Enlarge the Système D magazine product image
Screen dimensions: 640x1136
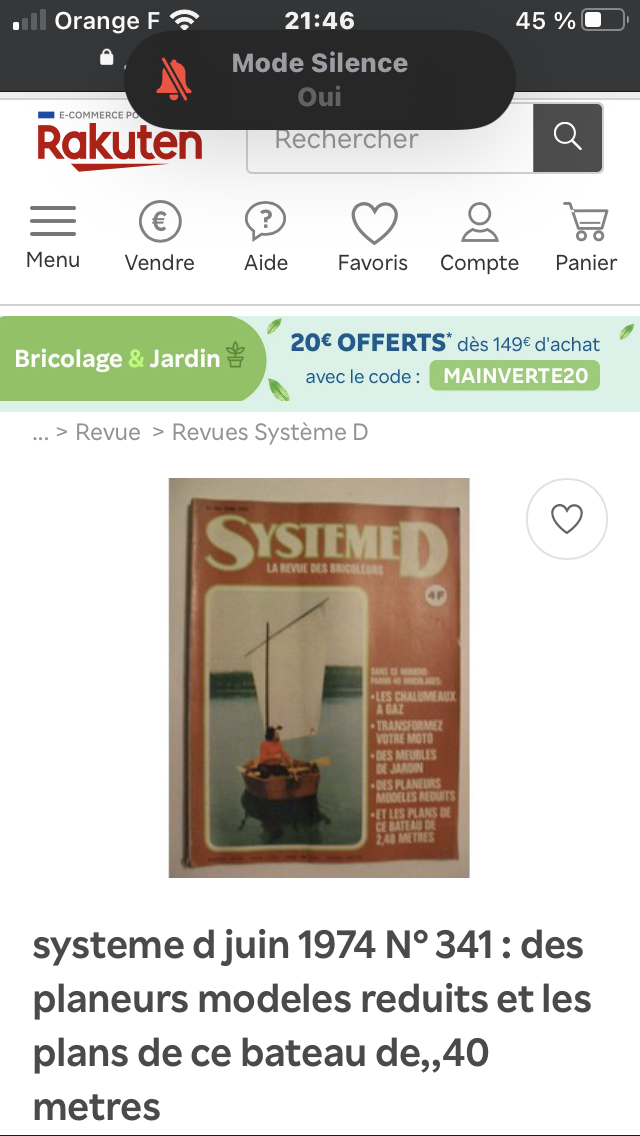319,677
